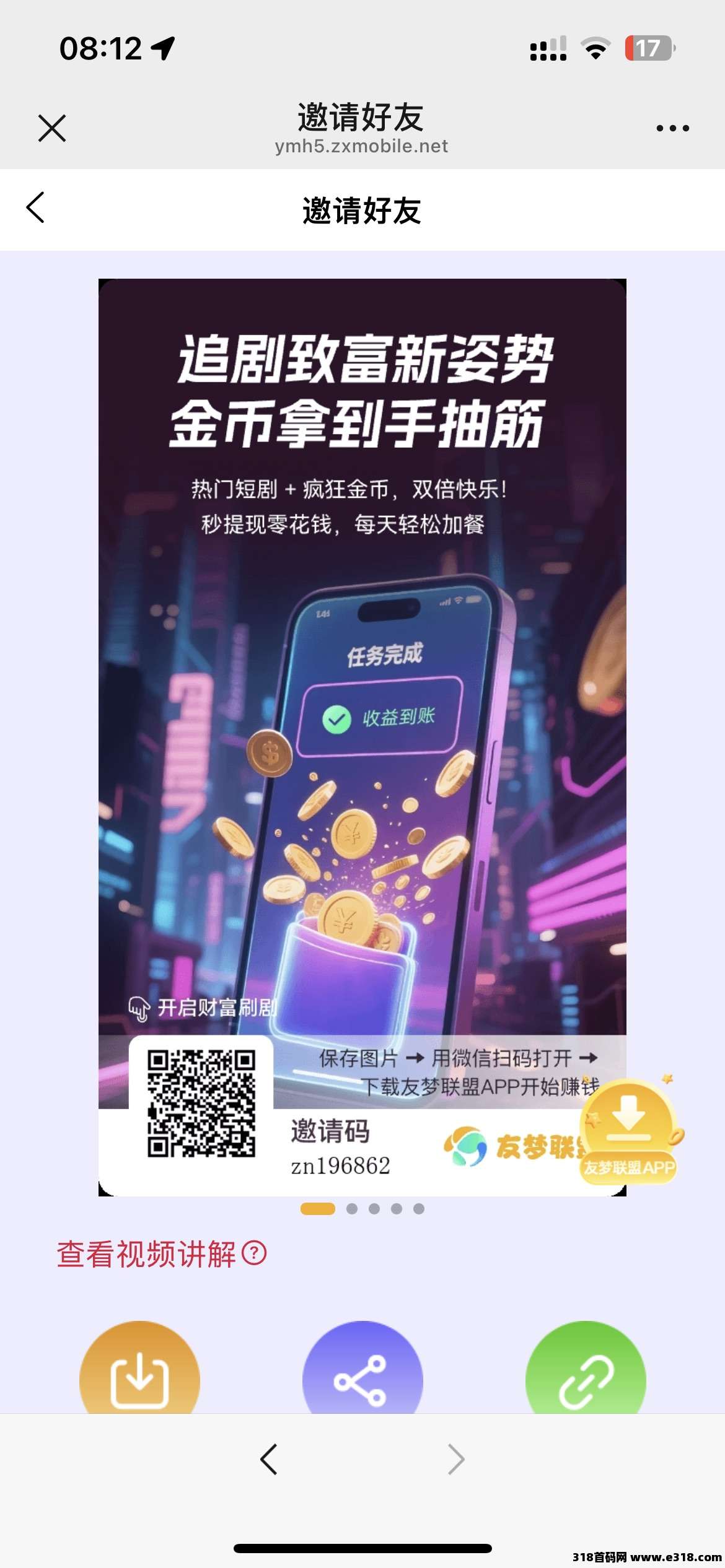
Task: Open the three-dot overflow menu
Action: 672,128
